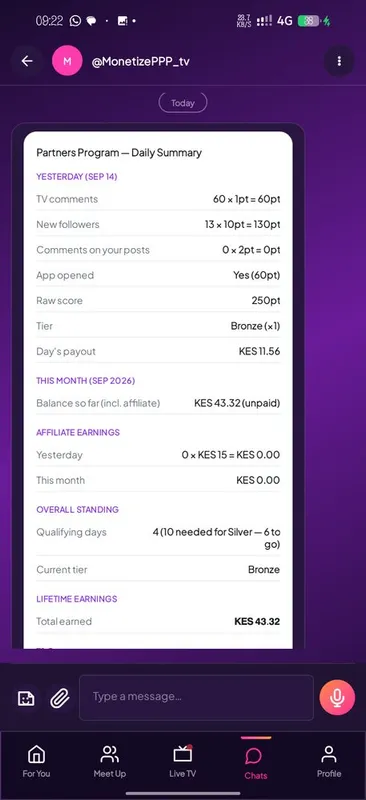This screenshot has width=366, height=800.
Task: Open the sticker/media icon beside paperclip
Action: click(27, 698)
